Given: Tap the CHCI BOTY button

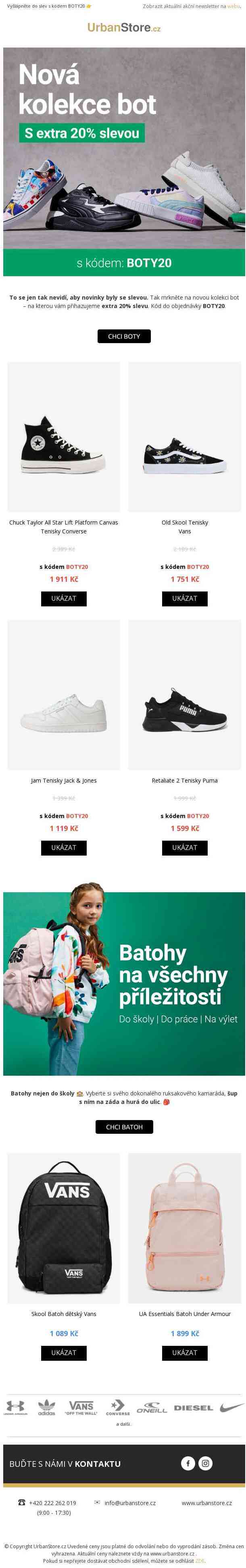Looking at the screenshot, I should pos(124,336).
